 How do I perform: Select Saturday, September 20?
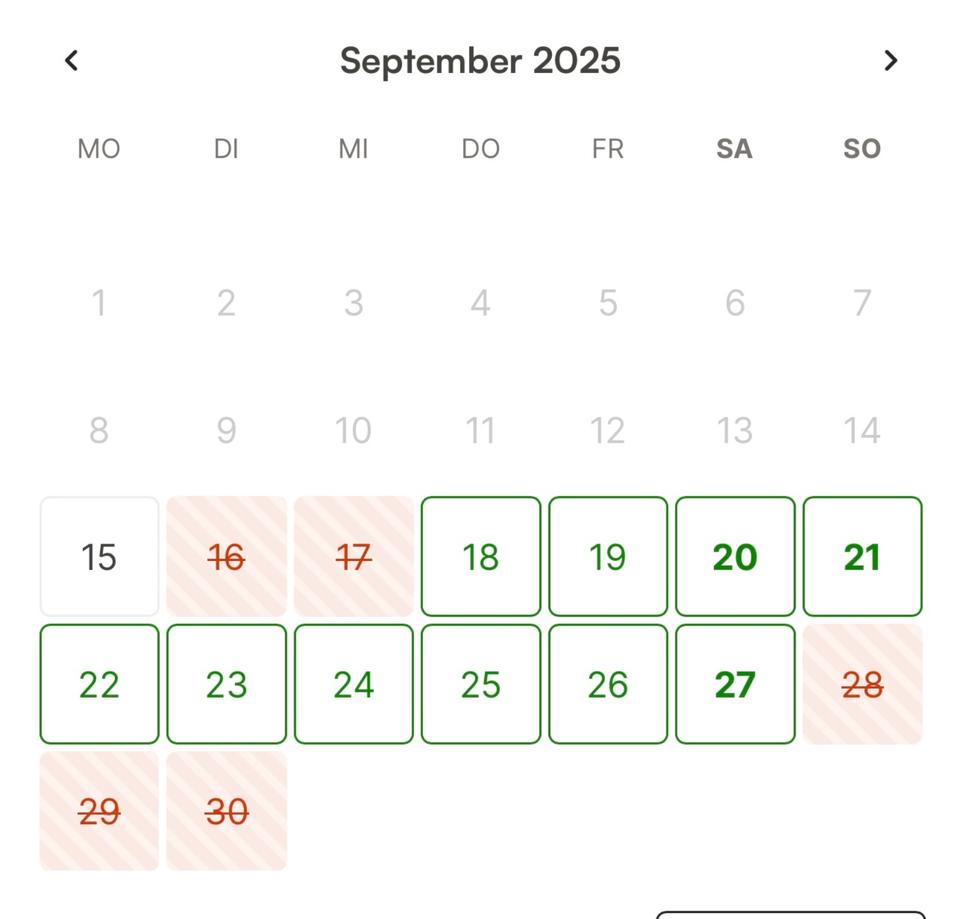pyautogui.click(x=735, y=557)
